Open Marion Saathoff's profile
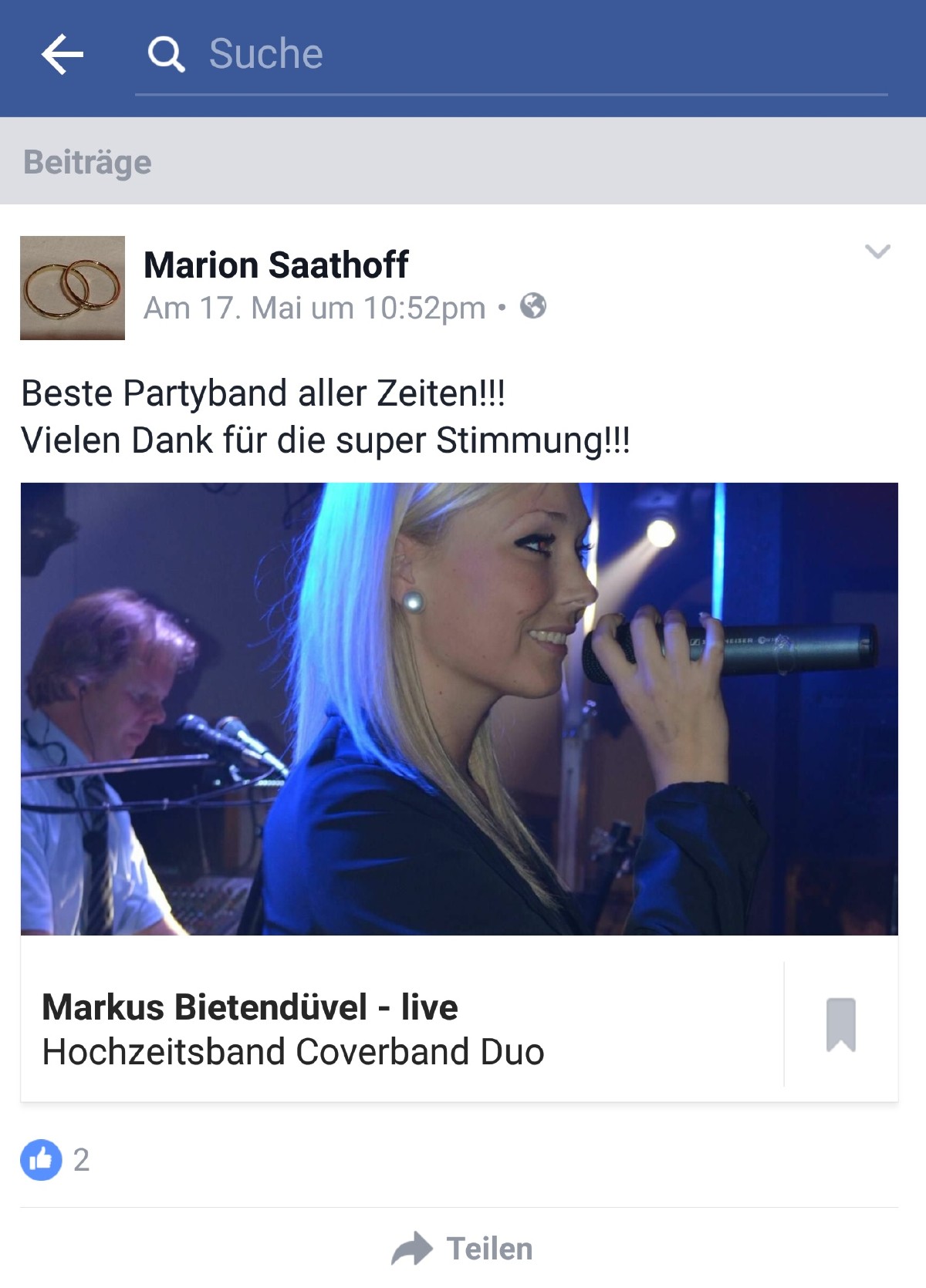926x1288 pixels. (275, 265)
